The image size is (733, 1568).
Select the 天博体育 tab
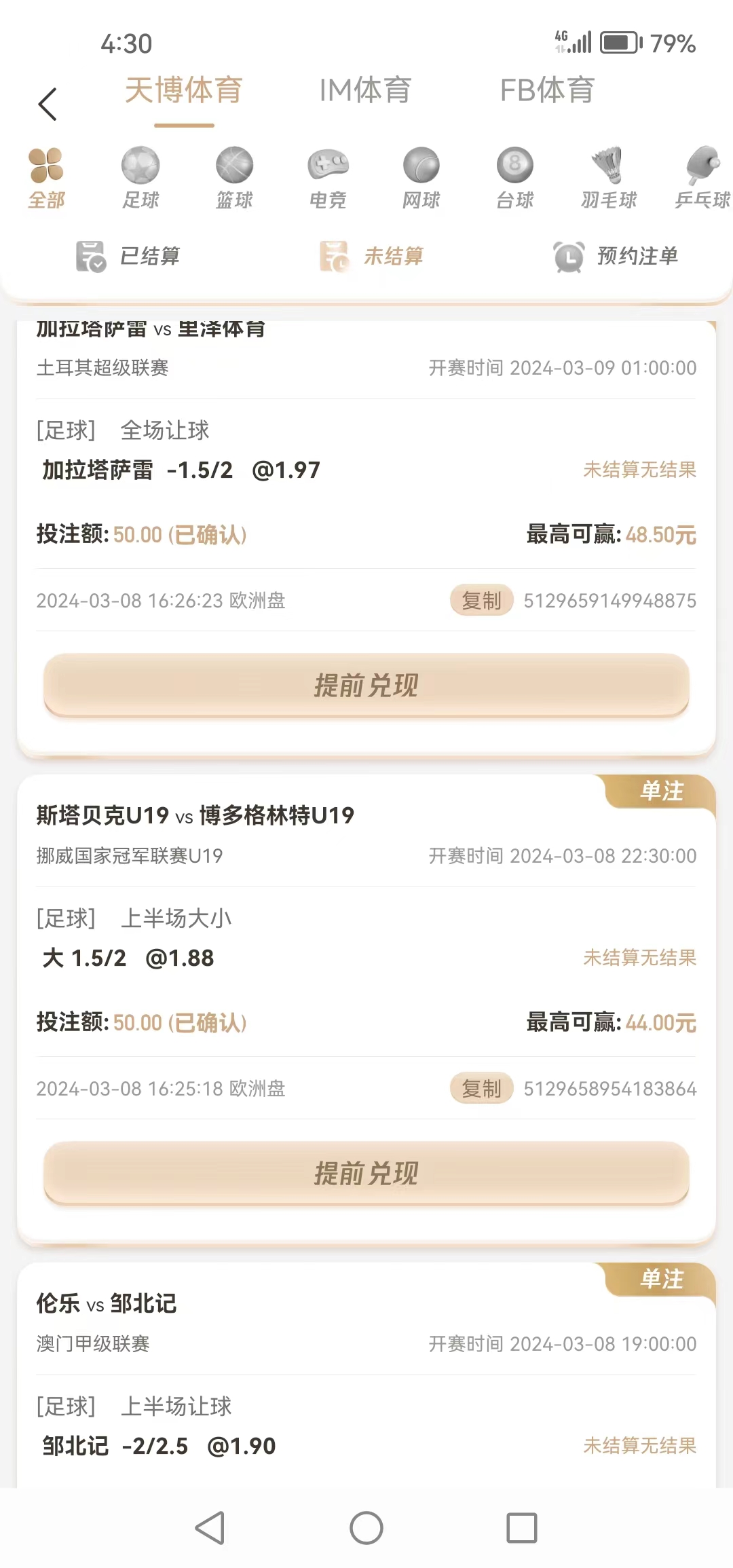coord(184,91)
